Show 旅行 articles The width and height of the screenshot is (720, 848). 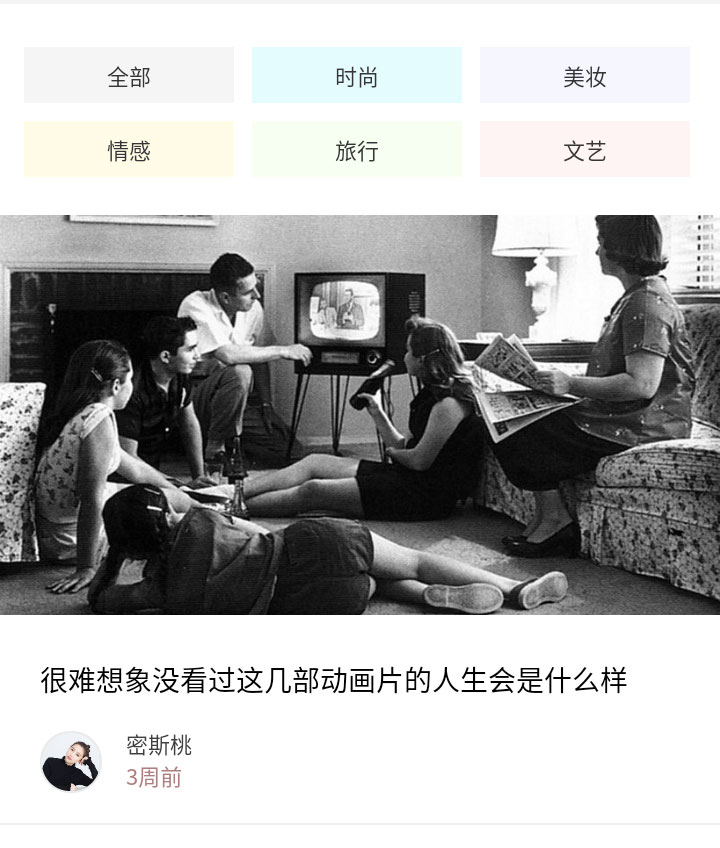point(357,150)
